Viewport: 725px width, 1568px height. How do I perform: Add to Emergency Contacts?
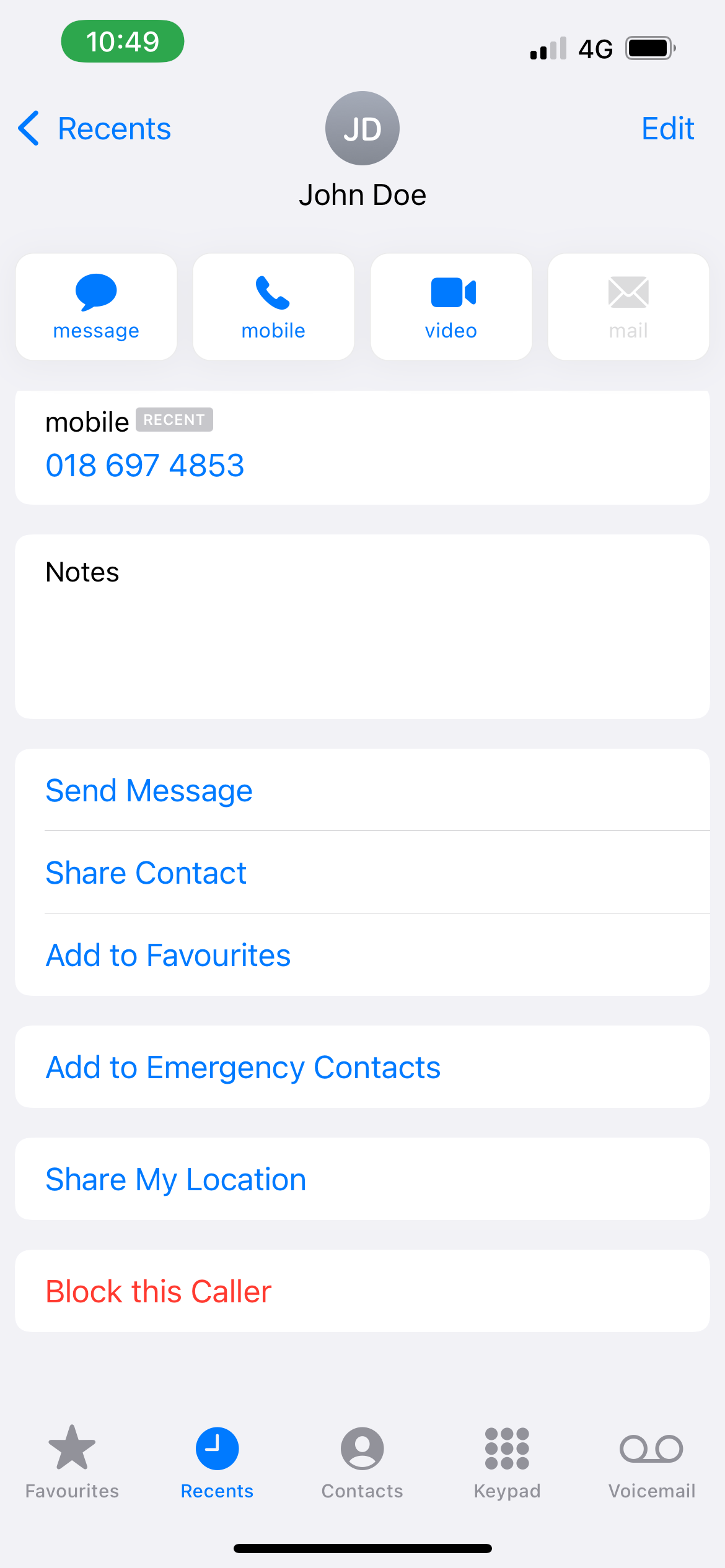tap(243, 1068)
